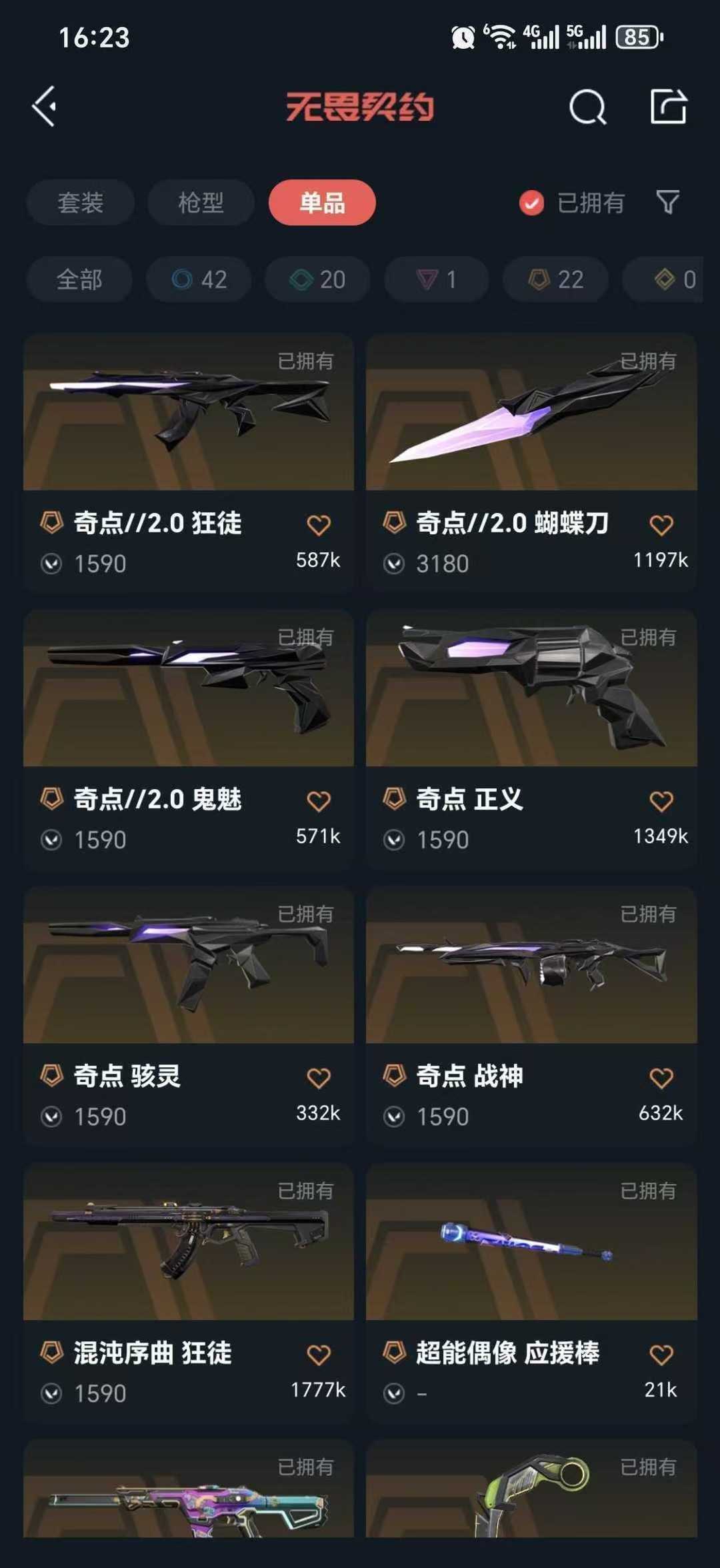
Task: Favorite the 混沌序曲 狂徒 skin
Action: (x=319, y=1355)
